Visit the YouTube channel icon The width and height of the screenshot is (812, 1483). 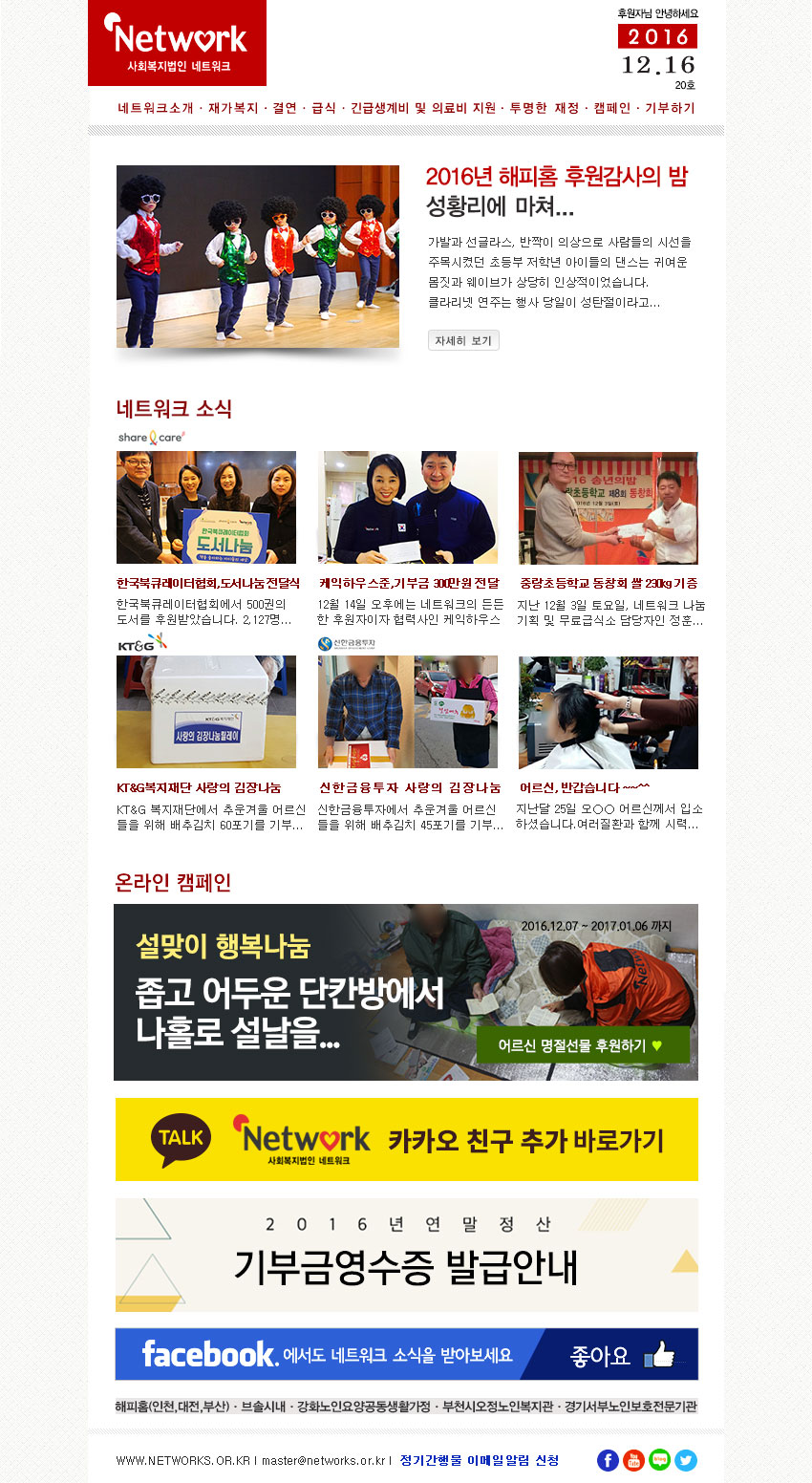pyautogui.click(x=633, y=1460)
